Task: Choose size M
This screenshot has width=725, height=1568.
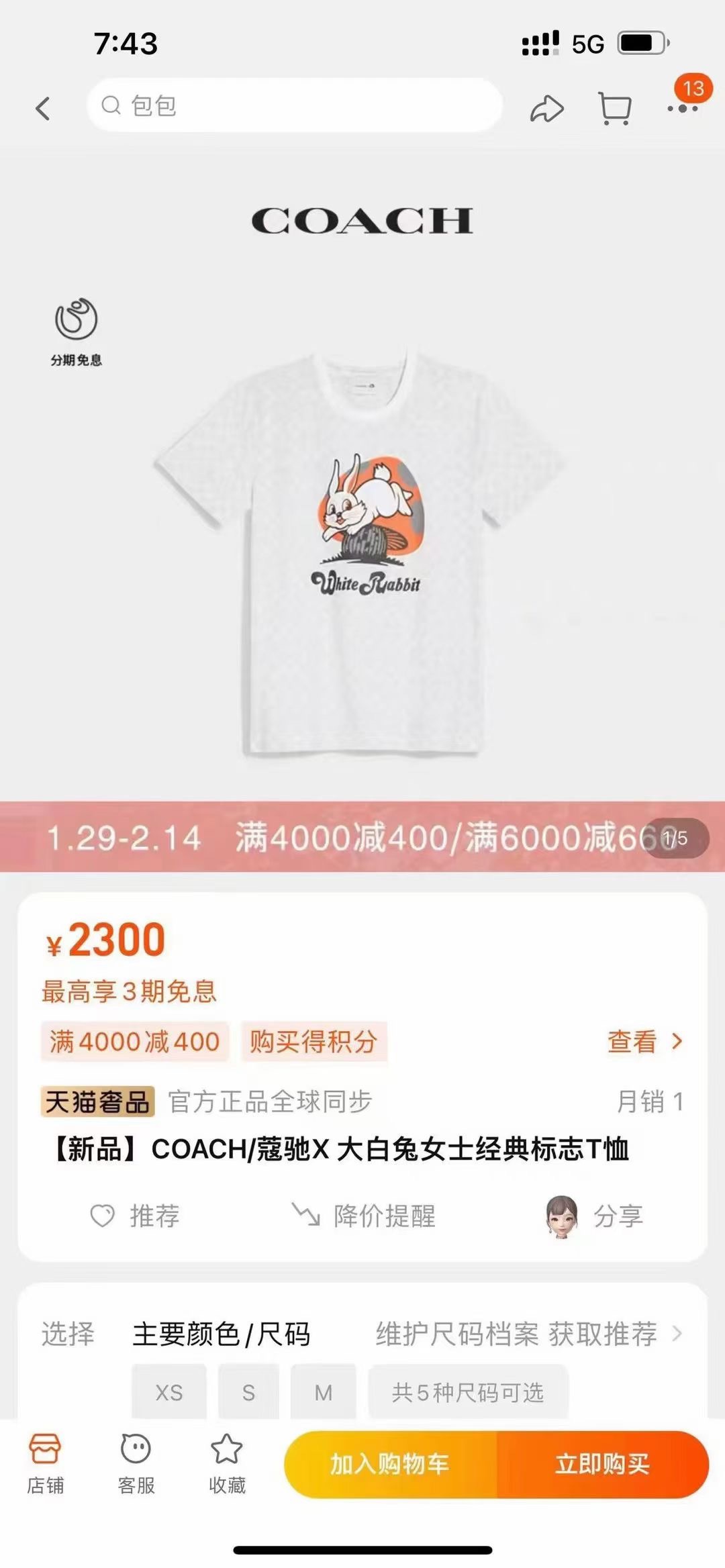Action: tap(323, 1392)
